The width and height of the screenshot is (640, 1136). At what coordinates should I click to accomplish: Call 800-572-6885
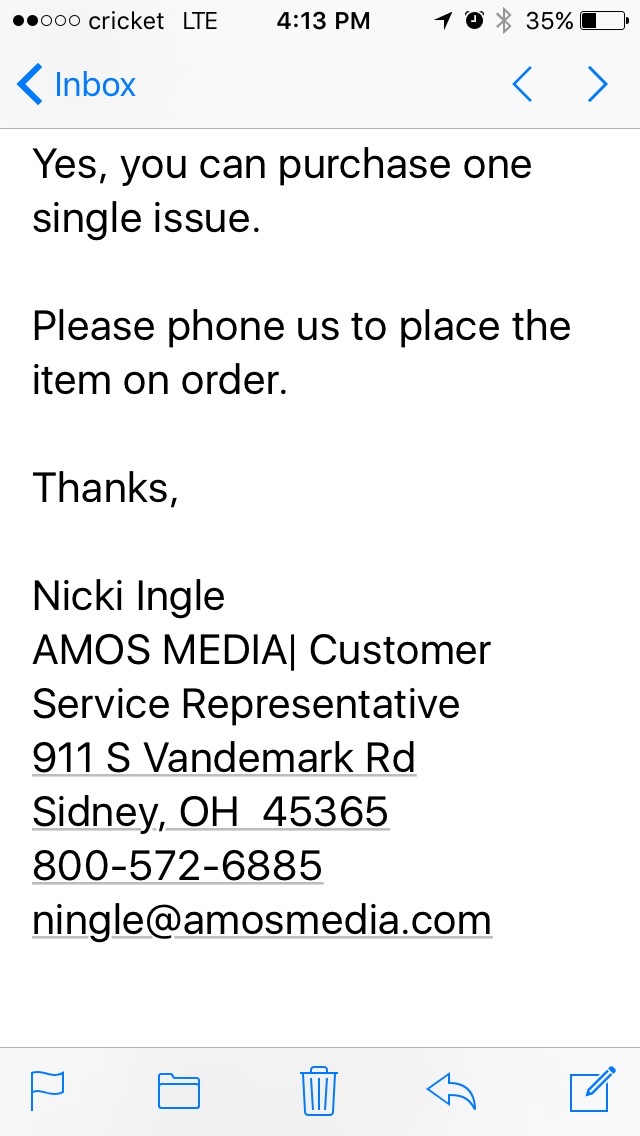coord(177,866)
